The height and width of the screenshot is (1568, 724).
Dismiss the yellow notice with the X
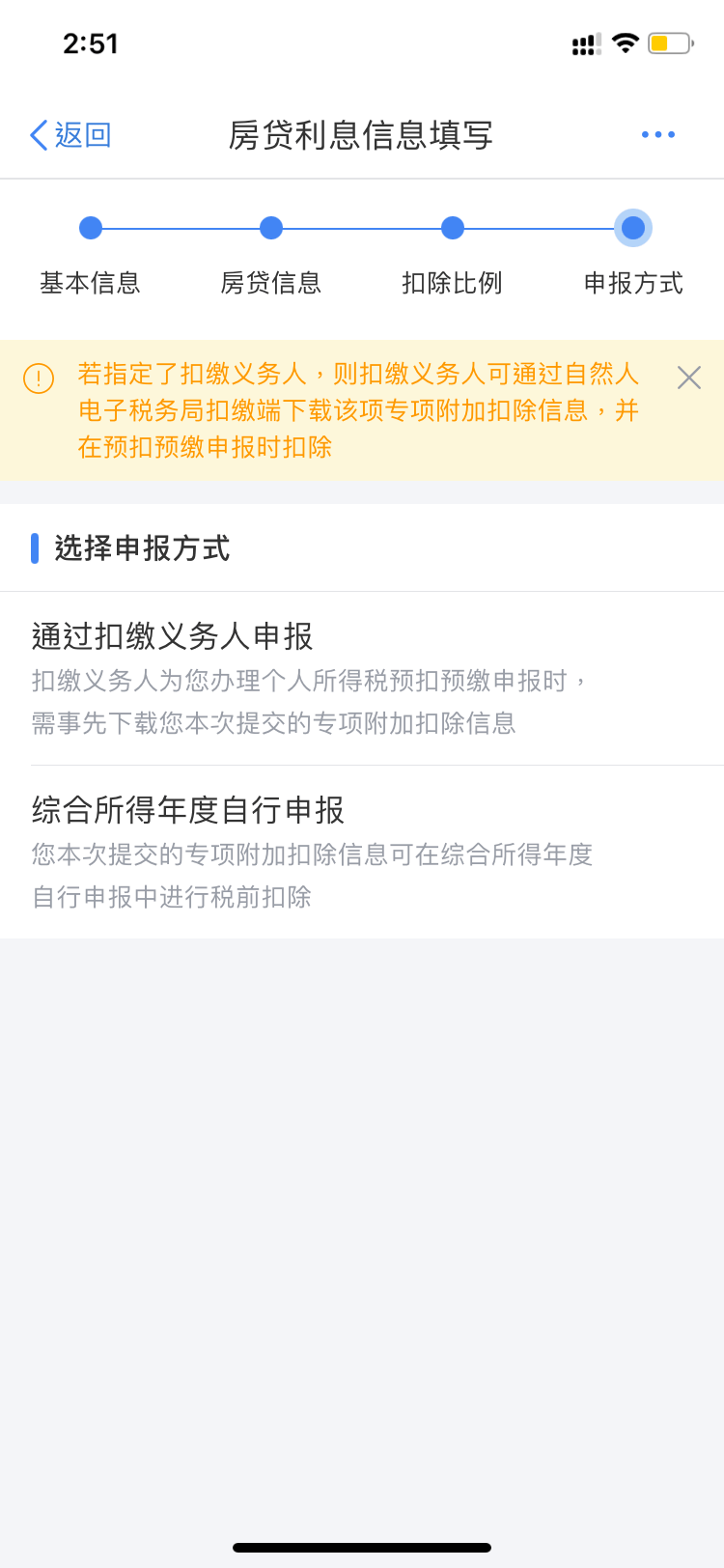point(689,378)
